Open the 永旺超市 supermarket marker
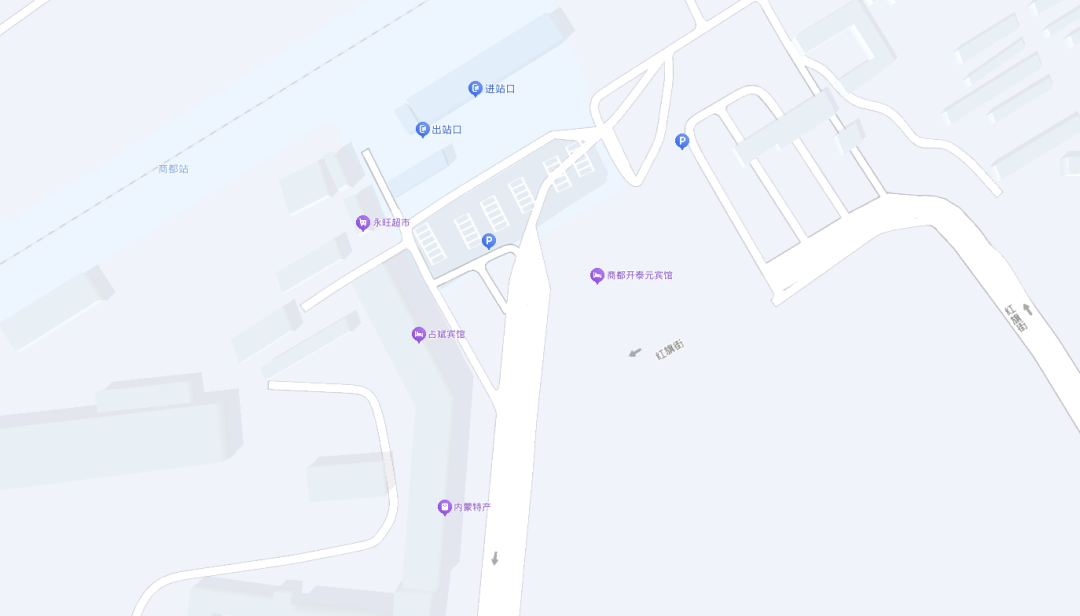Image resolution: width=1080 pixels, height=616 pixels. coord(363,223)
